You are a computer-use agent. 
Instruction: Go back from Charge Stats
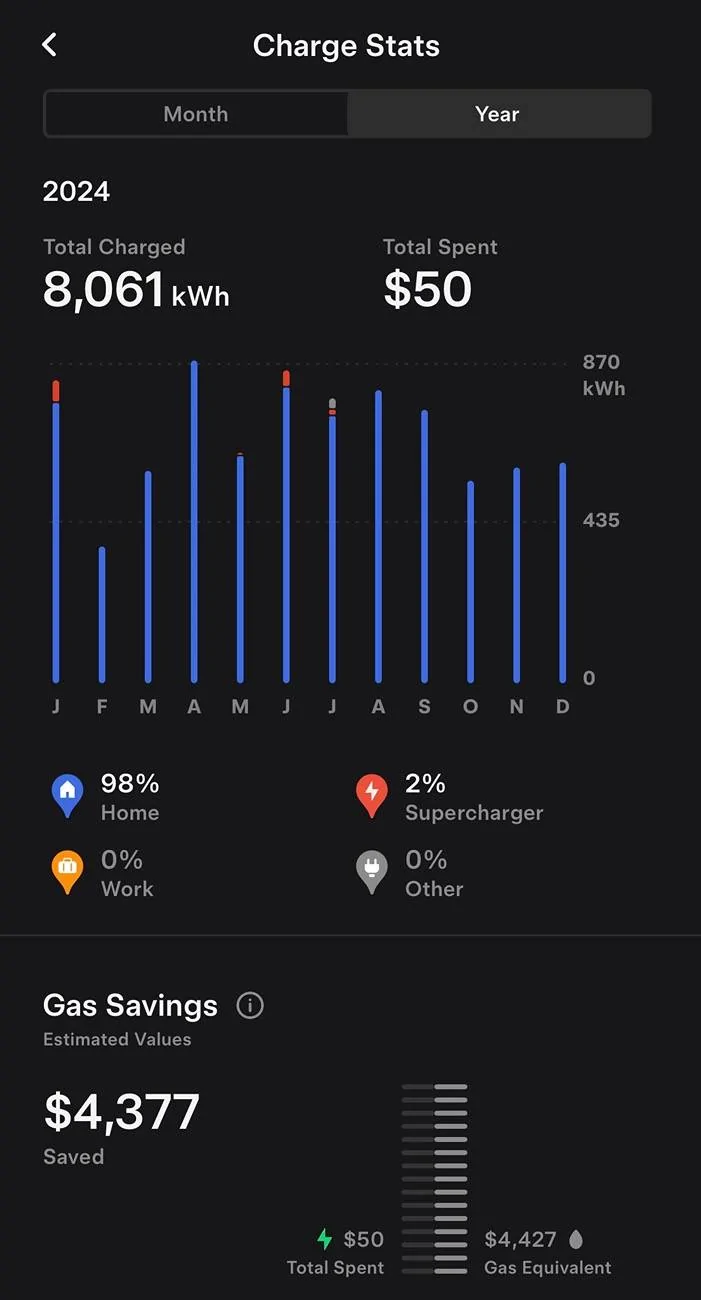[49, 45]
